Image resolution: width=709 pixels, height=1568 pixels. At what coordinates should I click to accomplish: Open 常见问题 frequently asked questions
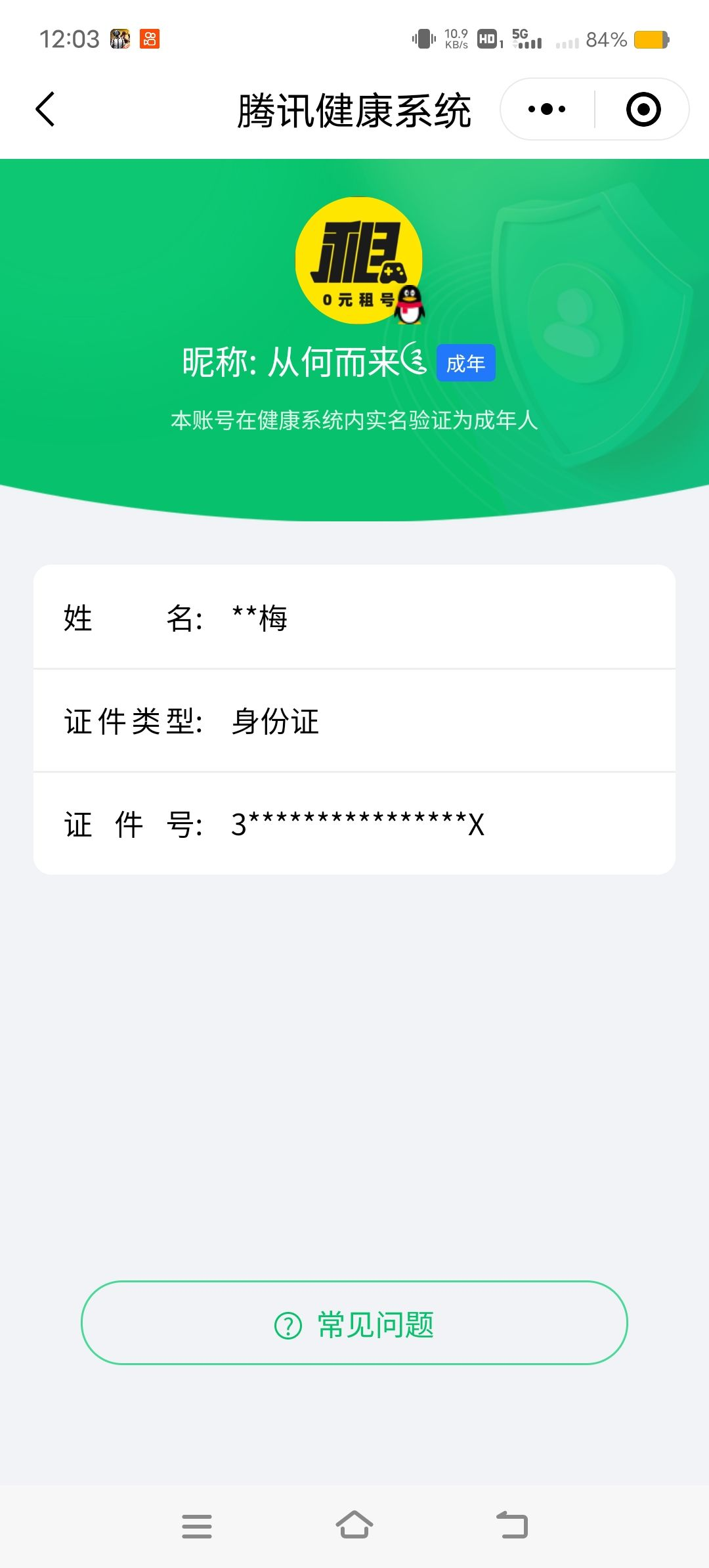(354, 1324)
